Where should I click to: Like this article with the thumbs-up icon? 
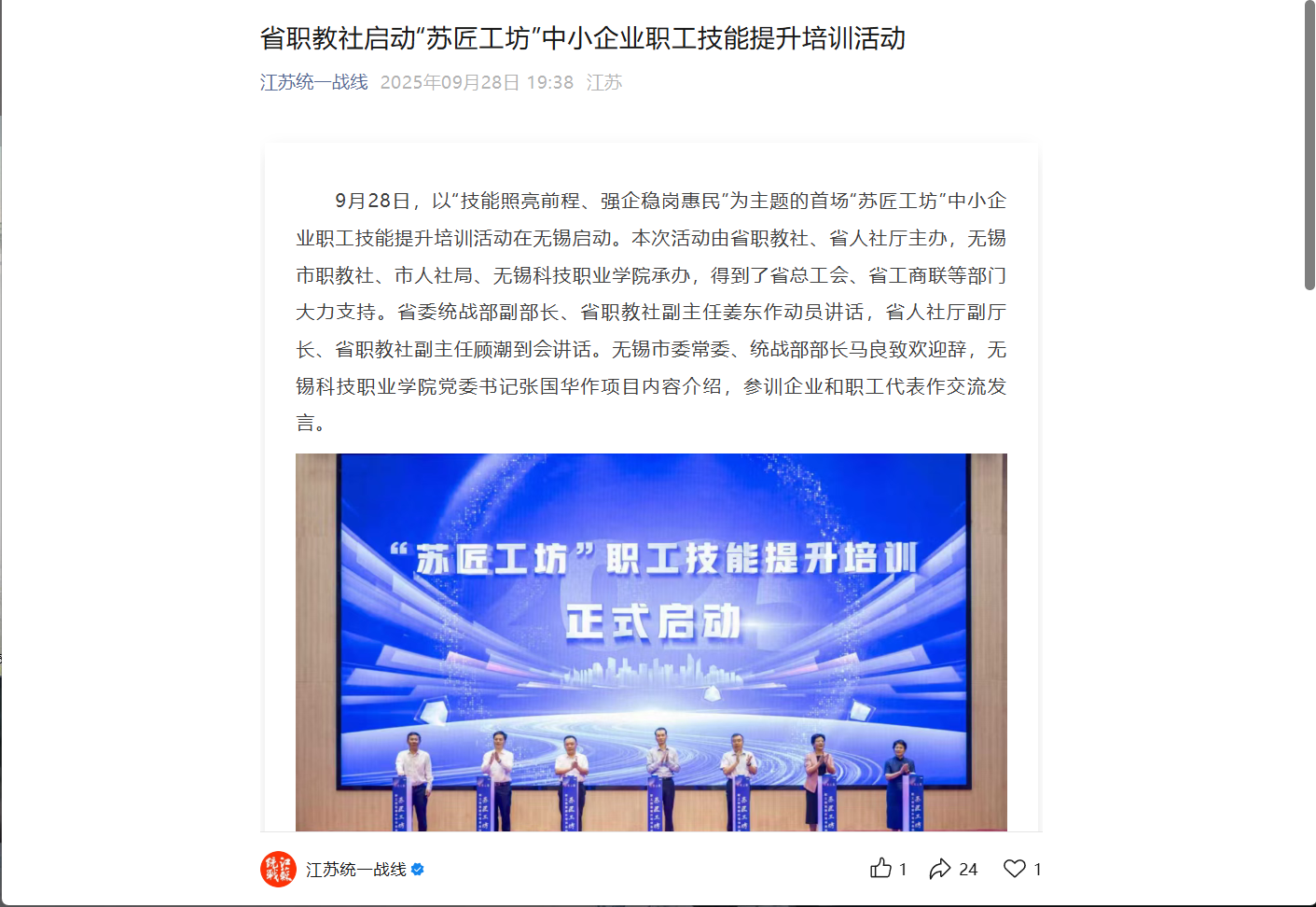[x=881, y=869]
